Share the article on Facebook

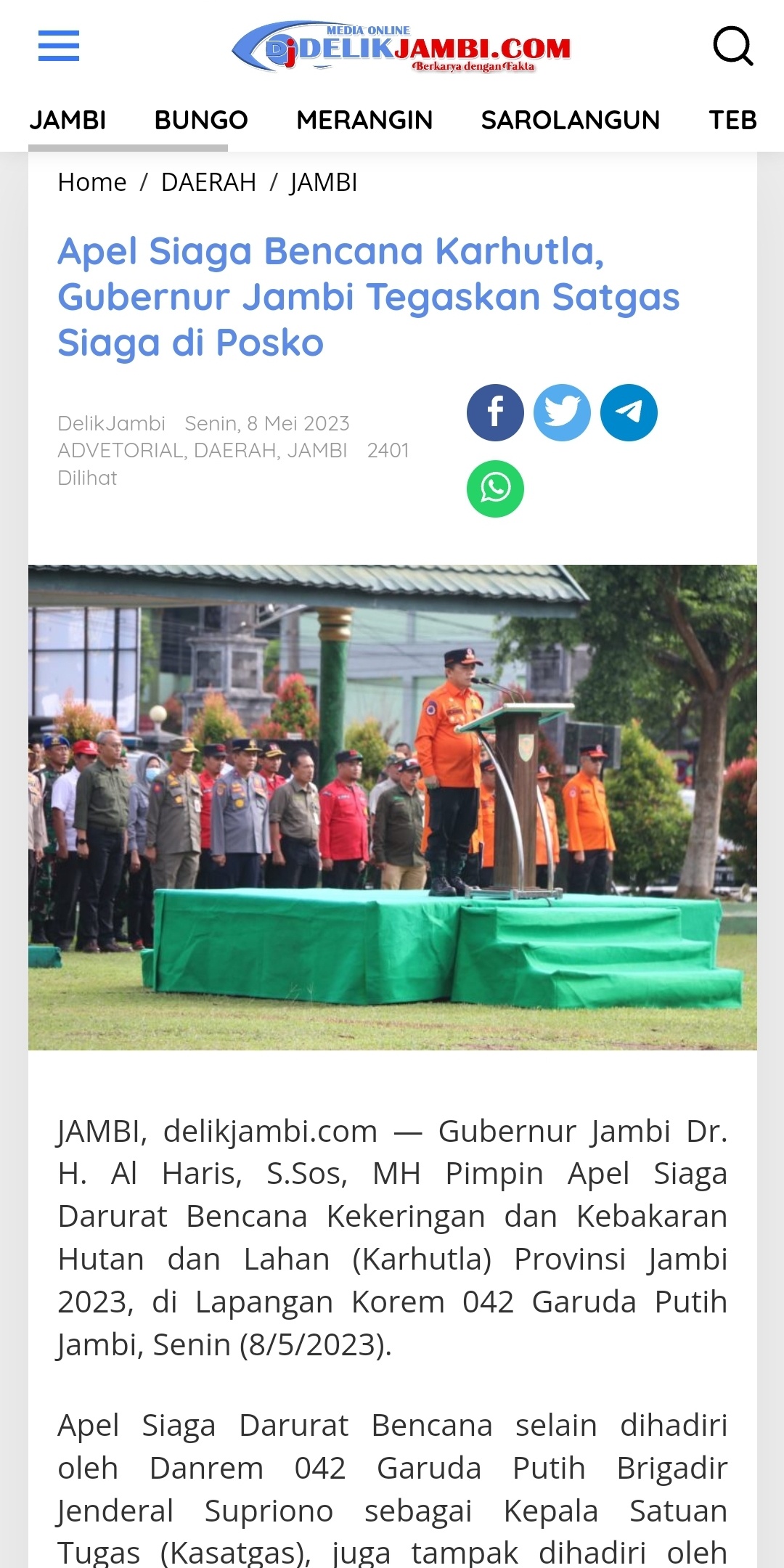click(495, 412)
